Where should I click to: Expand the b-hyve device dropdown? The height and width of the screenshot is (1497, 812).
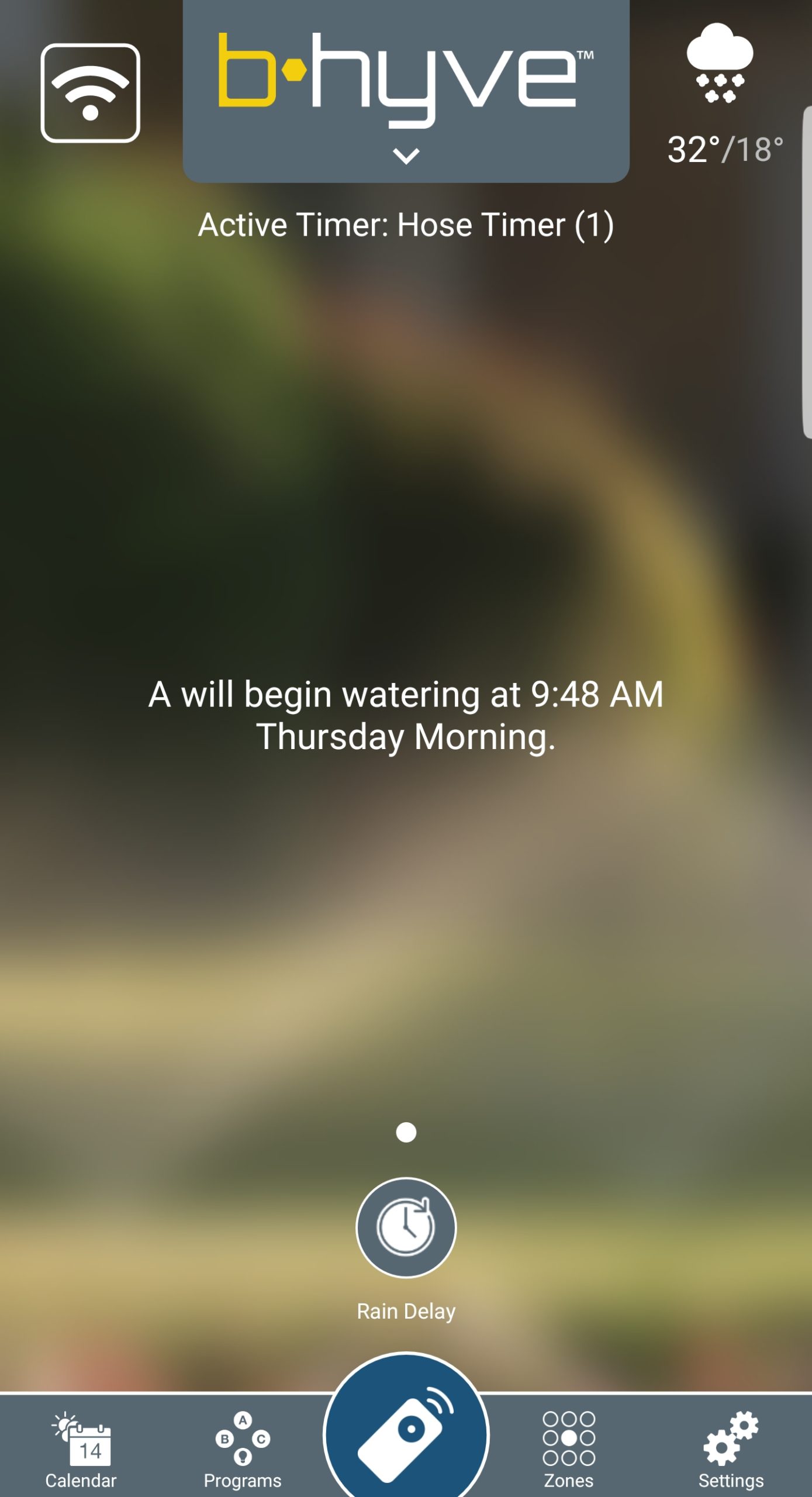406,156
